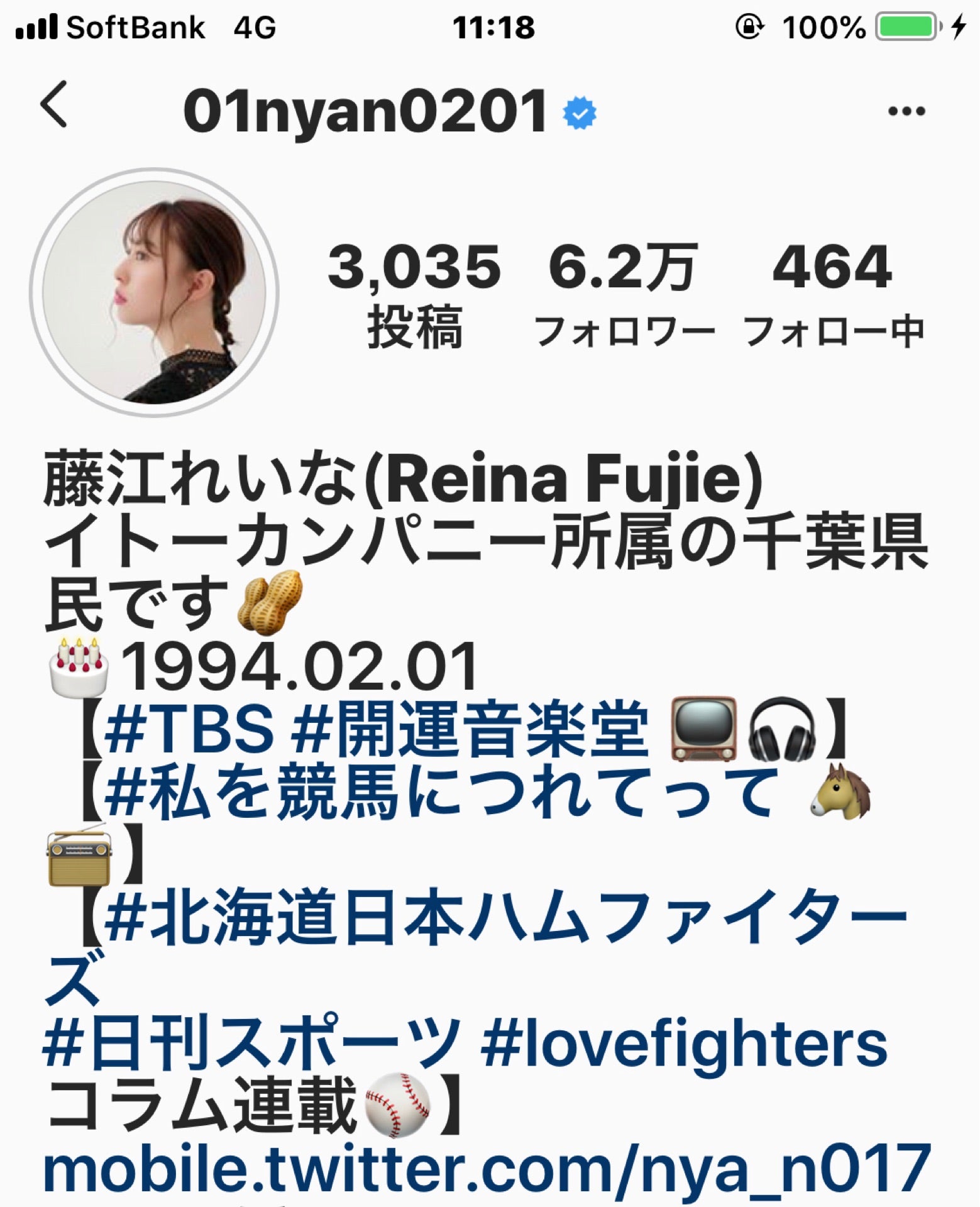Open the #日刊スポーツ hashtag
The height and width of the screenshot is (1207, 980).
(251, 1044)
